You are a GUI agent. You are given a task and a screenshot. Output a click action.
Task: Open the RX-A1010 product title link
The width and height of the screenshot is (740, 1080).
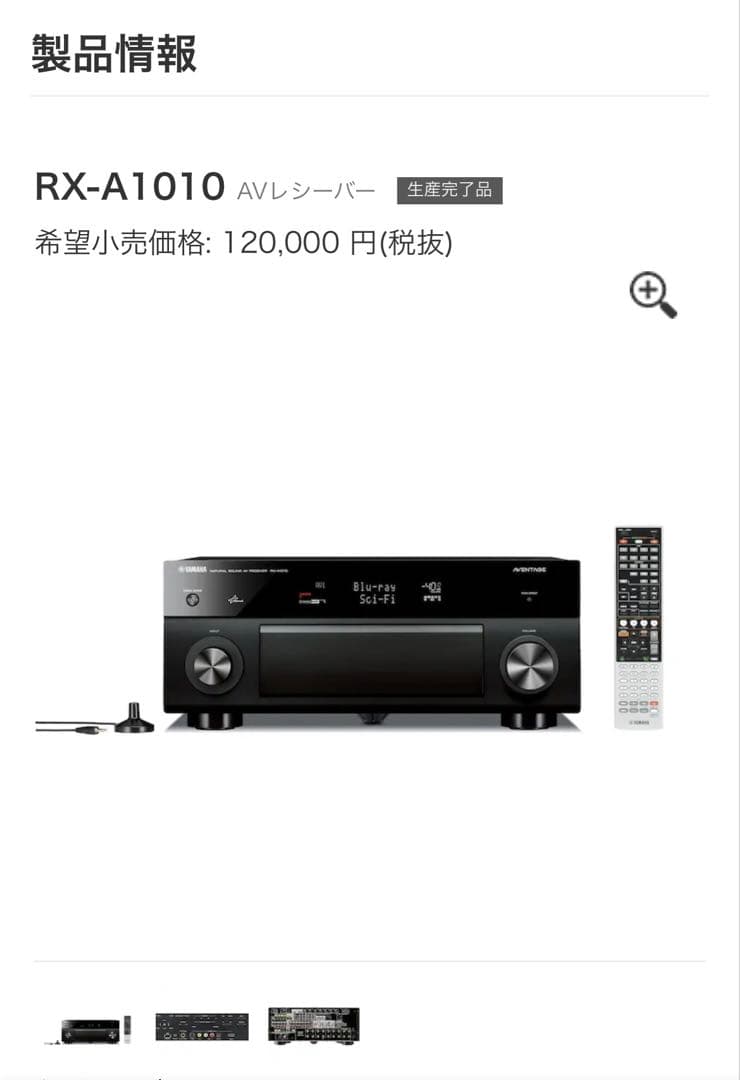(x=127, y=186)
